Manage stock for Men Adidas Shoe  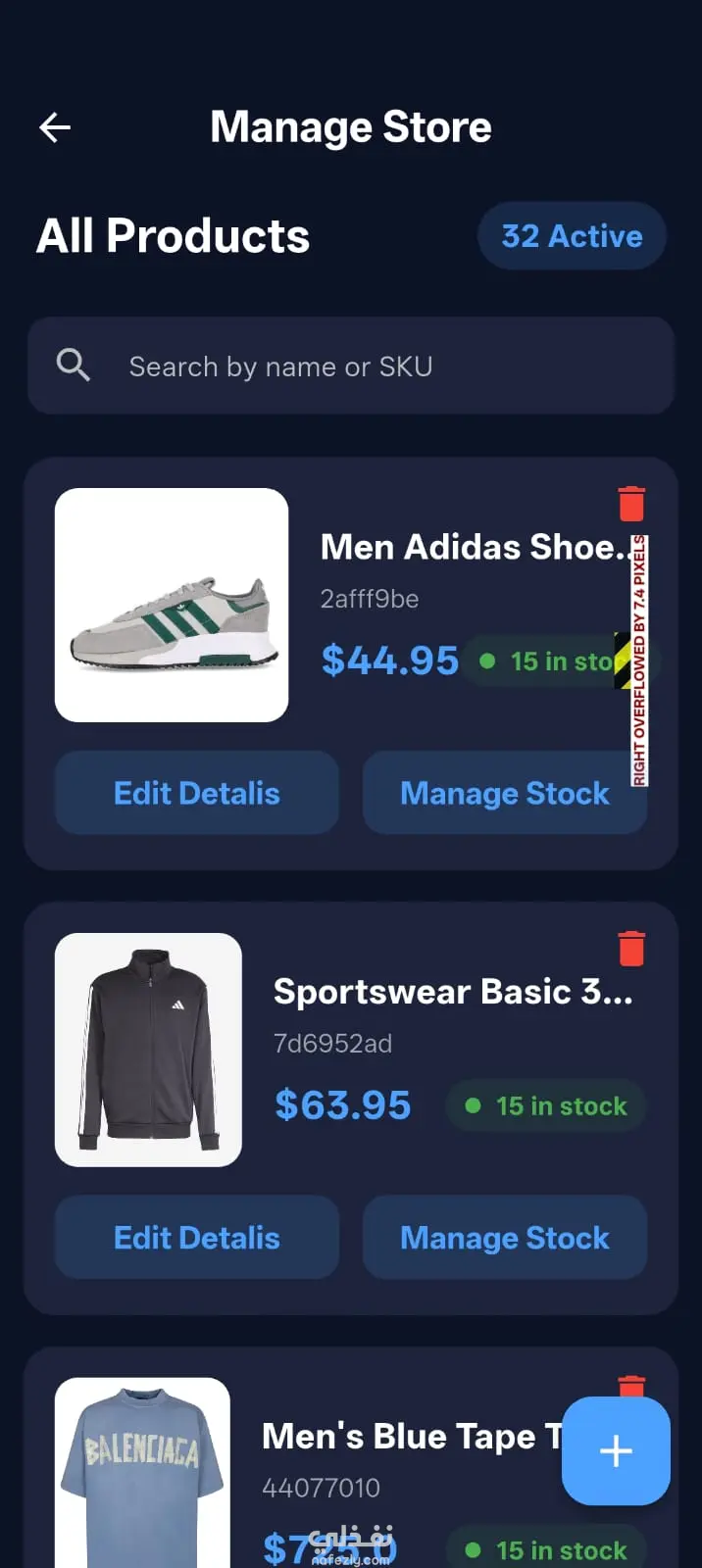[504, 793]
